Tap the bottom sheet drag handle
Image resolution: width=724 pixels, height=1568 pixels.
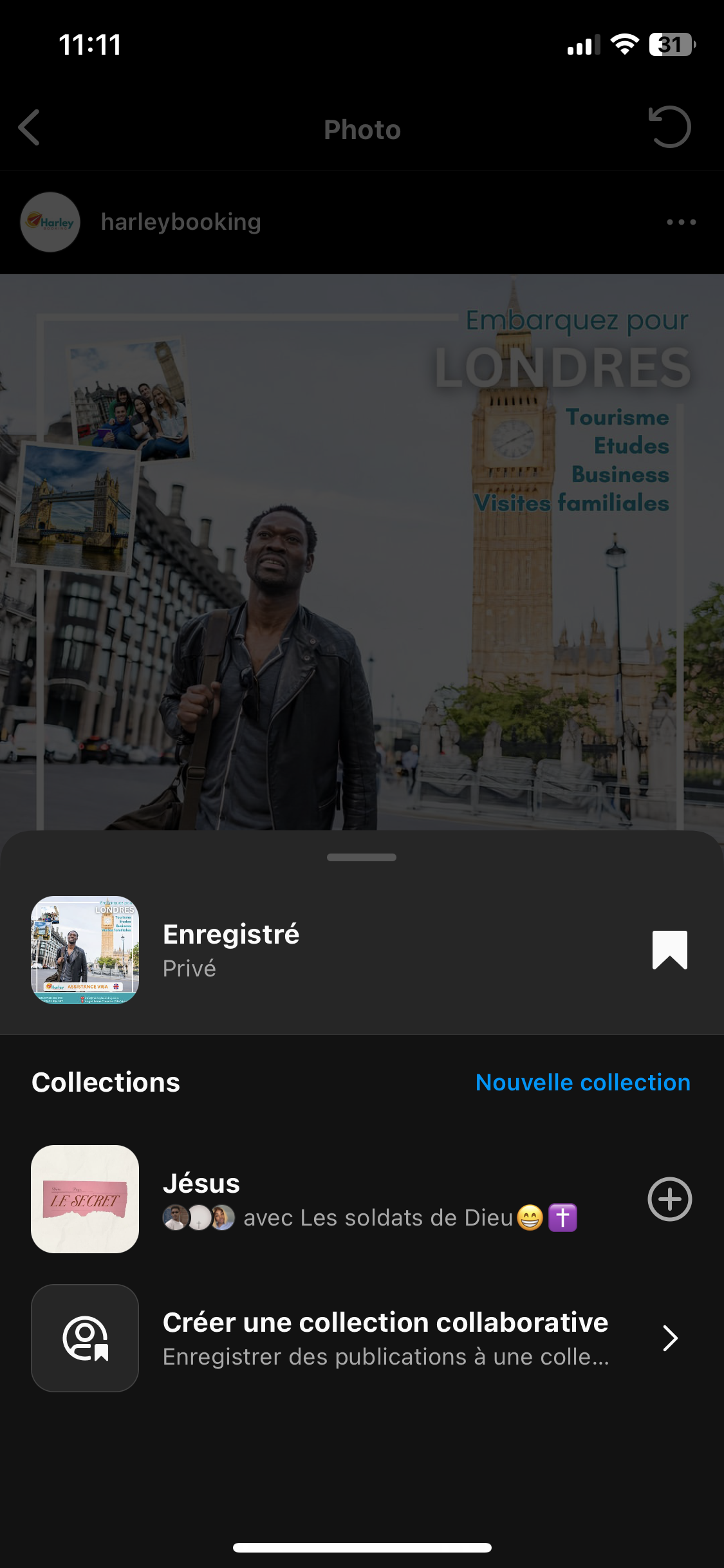coord(362,857)
